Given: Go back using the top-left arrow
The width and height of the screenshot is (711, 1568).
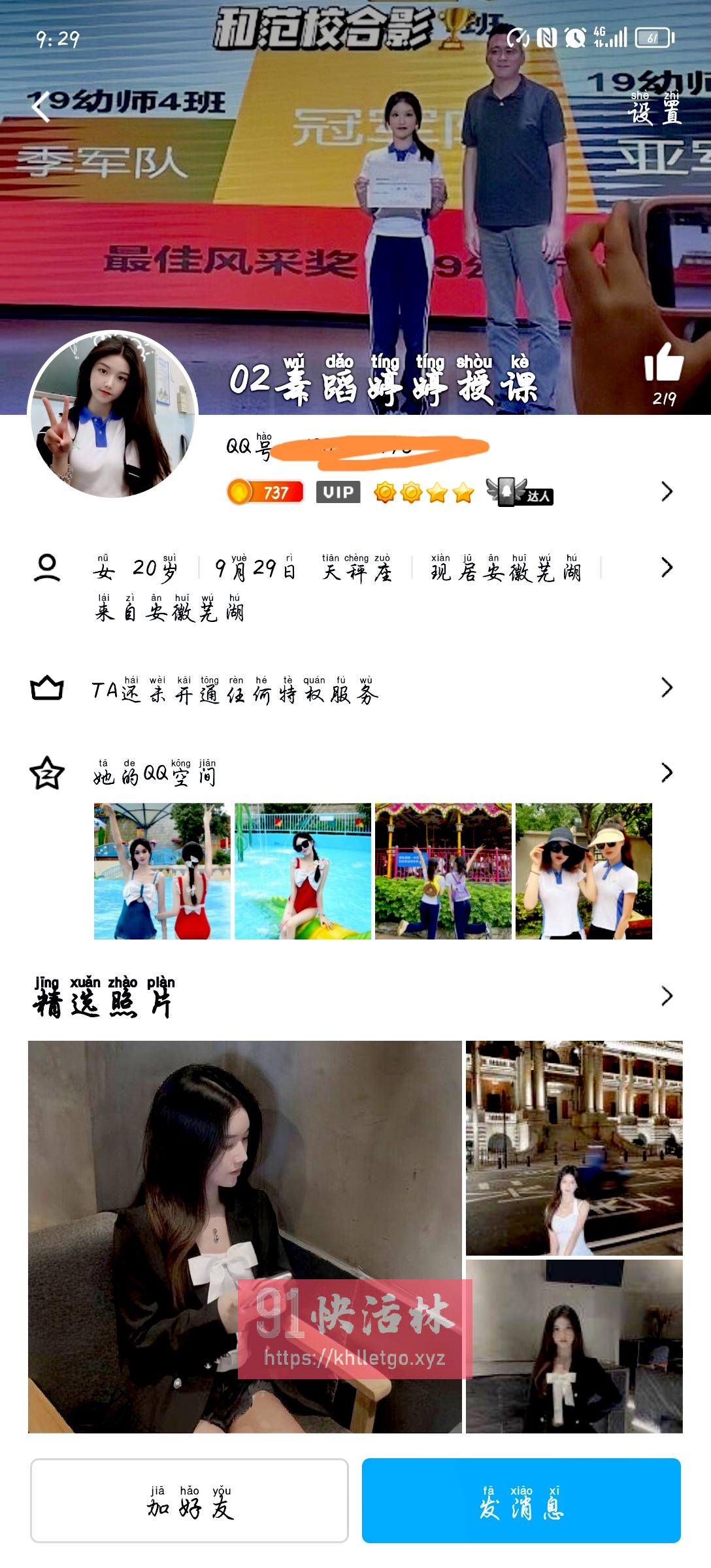Looking at the screenshot, I should click(x=41, y=107).
